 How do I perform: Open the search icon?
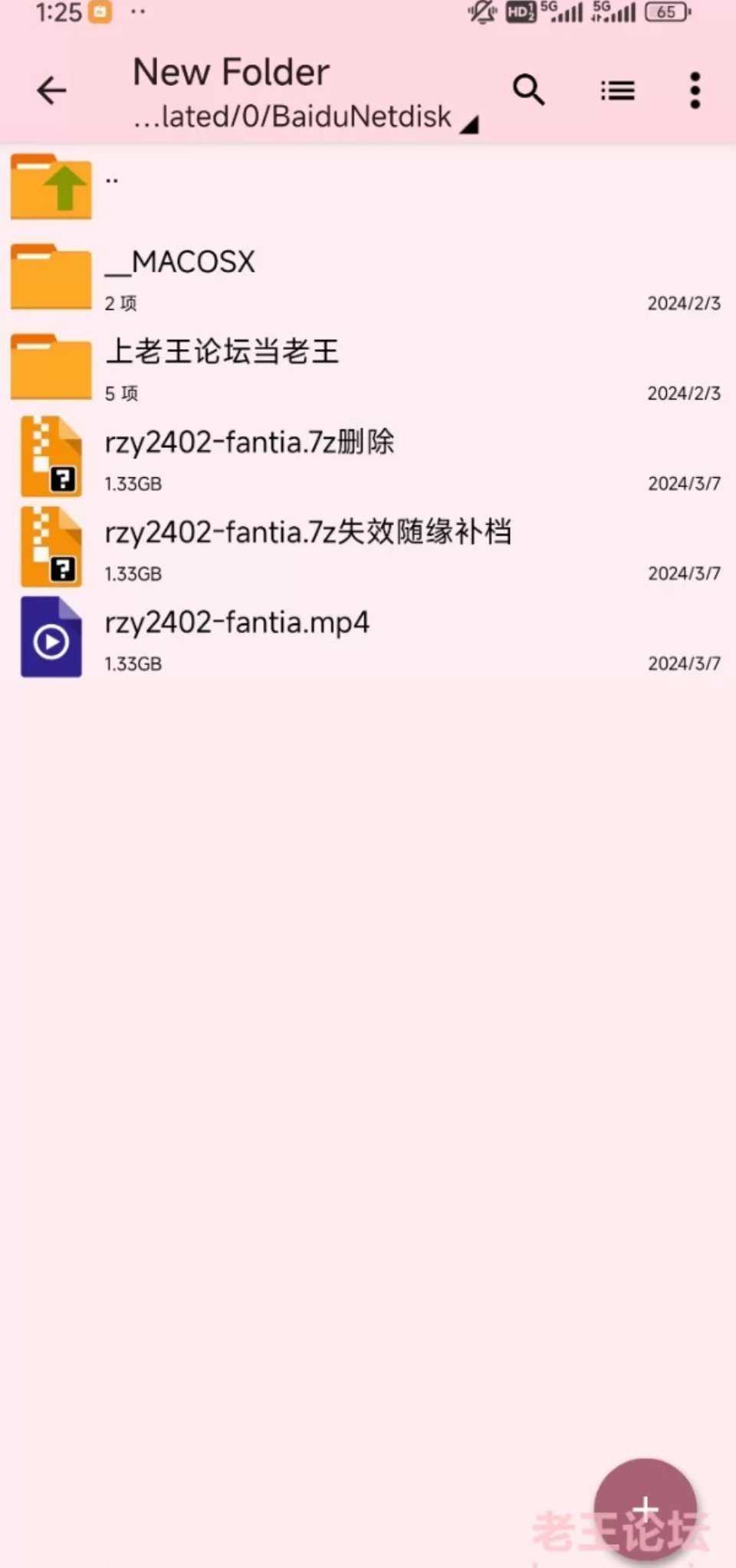tap(528, 91)
